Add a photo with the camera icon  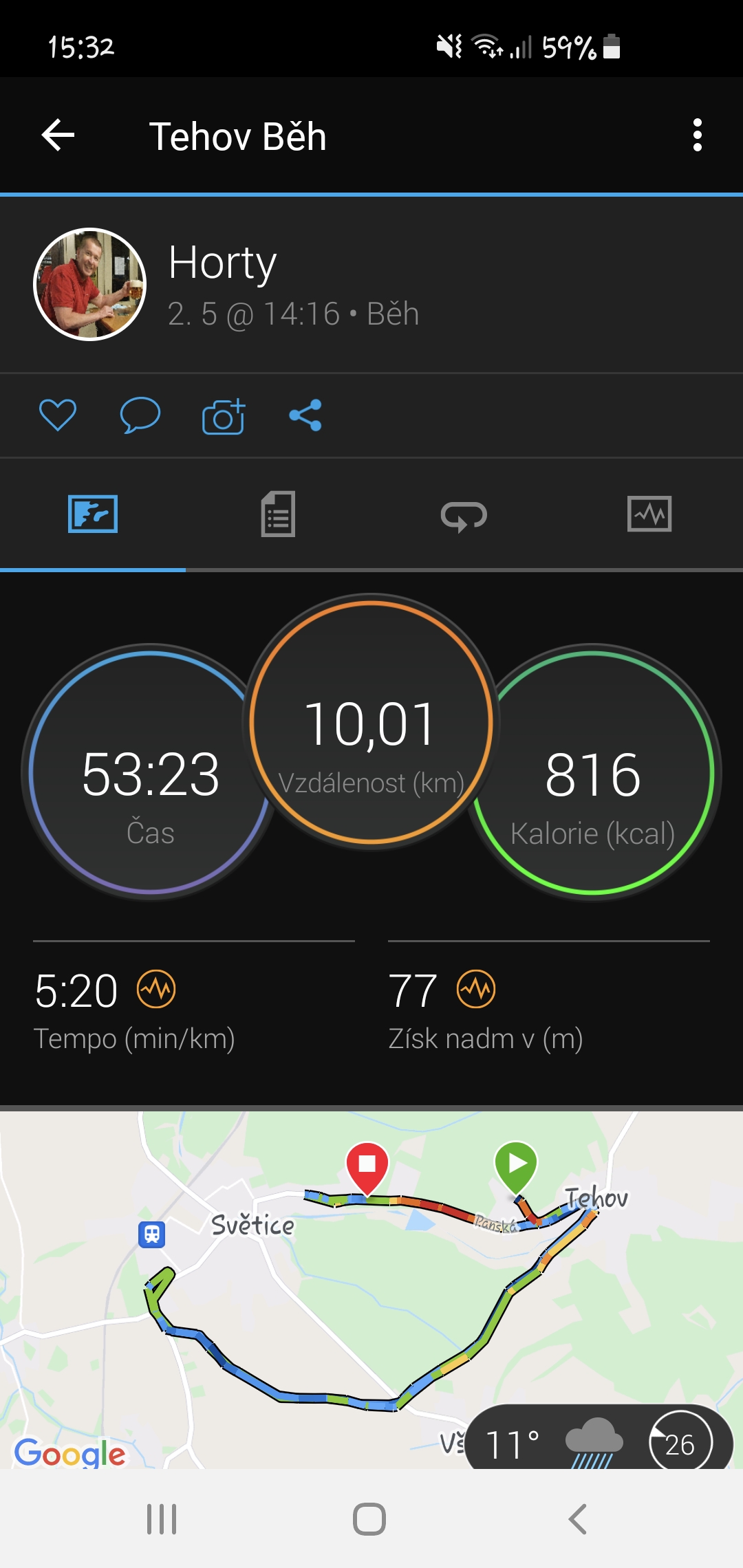[x=224, y=415]
